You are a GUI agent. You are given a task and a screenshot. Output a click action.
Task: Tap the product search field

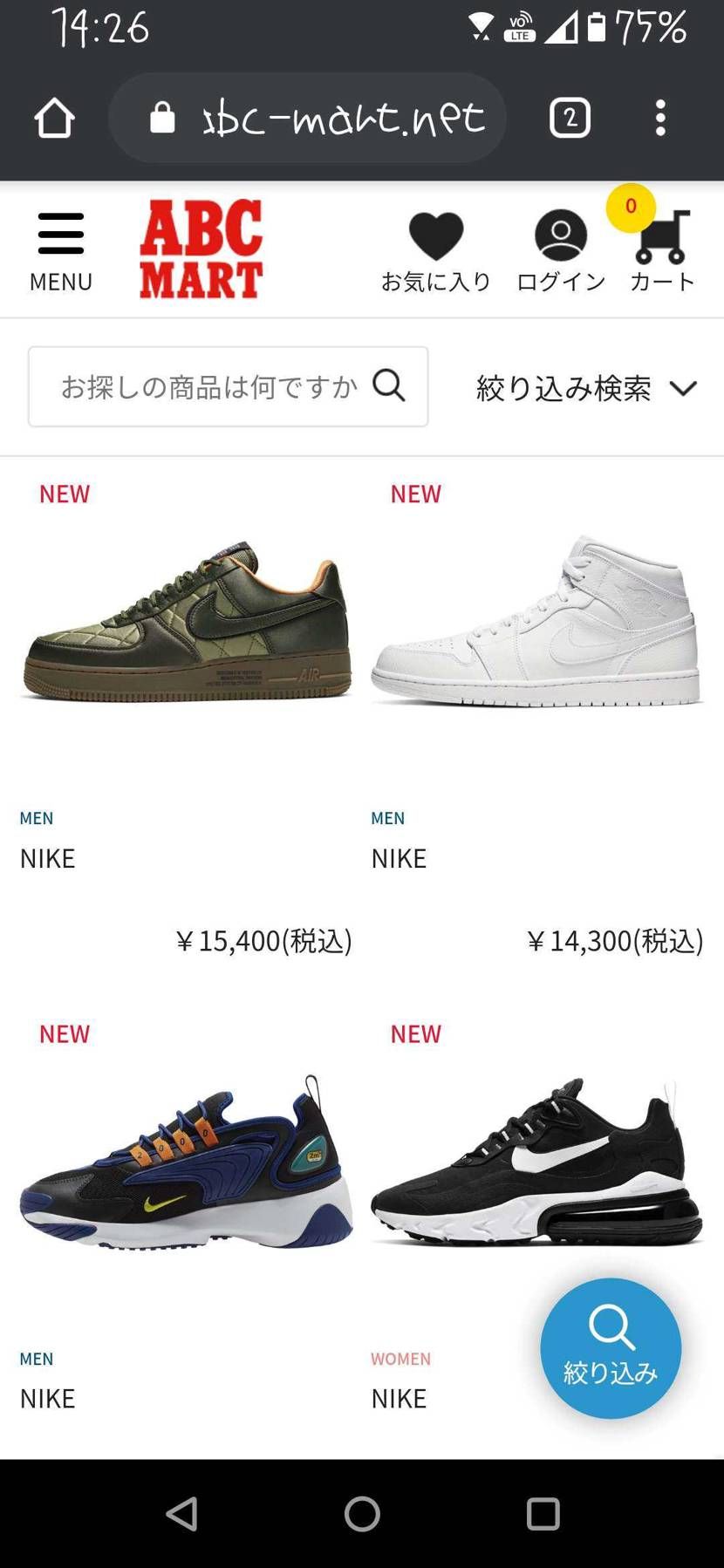[228, 386]
